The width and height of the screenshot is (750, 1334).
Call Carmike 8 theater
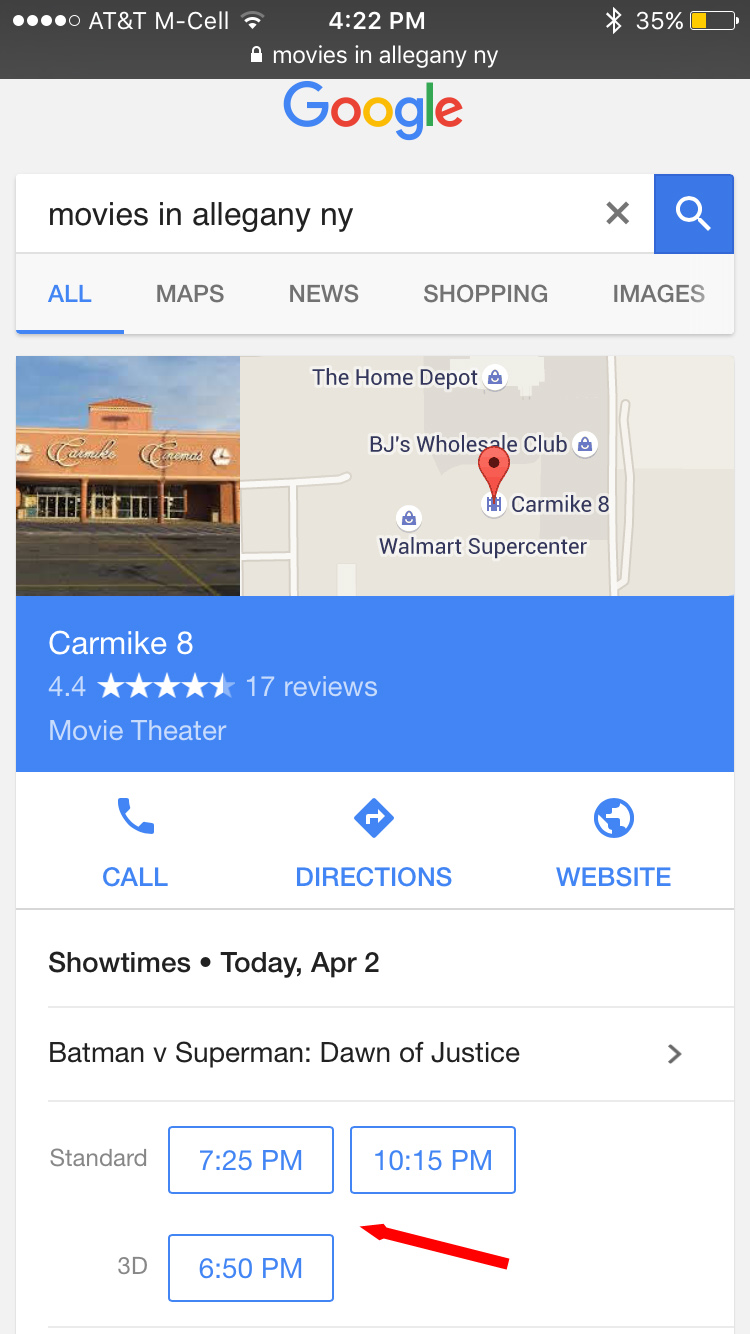135,842
